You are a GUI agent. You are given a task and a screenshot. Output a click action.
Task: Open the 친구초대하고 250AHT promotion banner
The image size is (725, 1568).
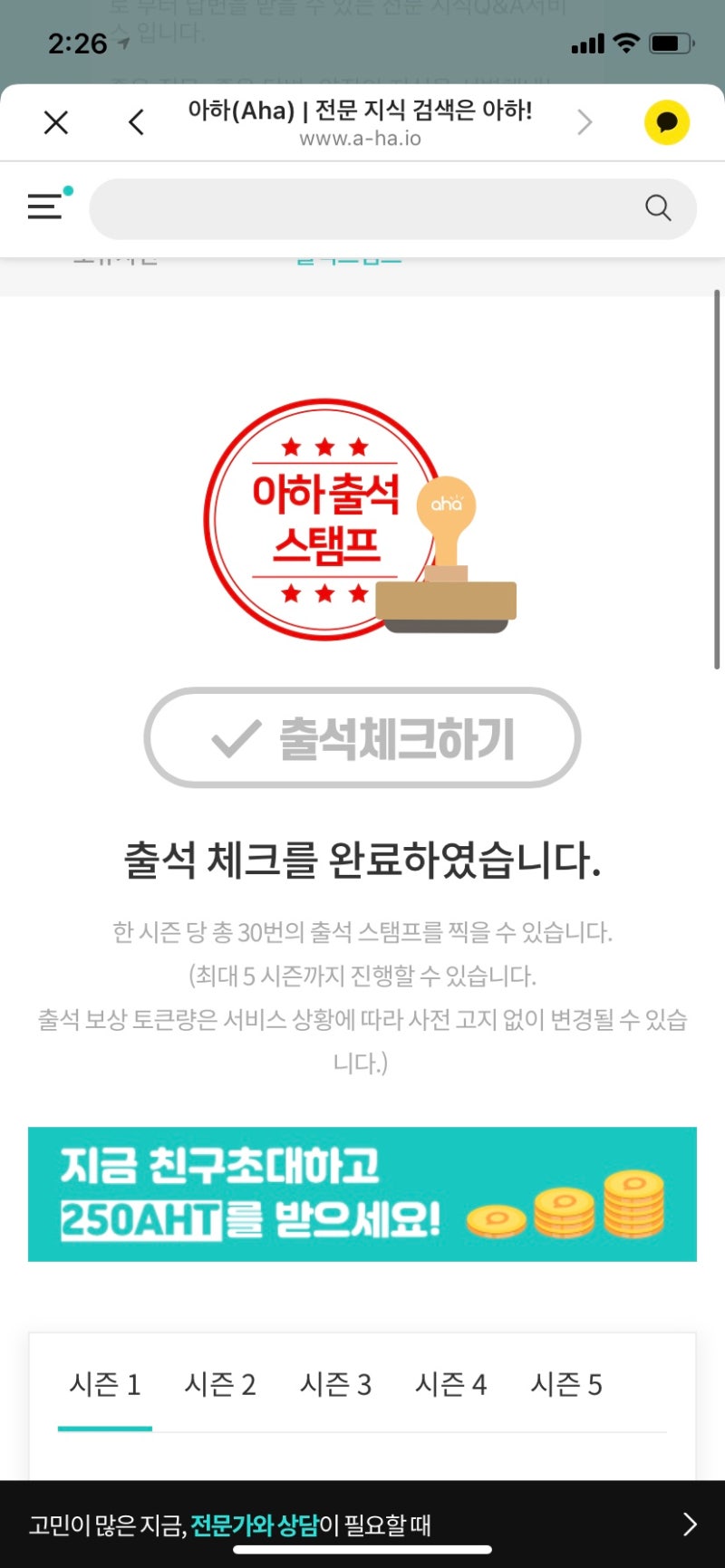point(362,1194)
